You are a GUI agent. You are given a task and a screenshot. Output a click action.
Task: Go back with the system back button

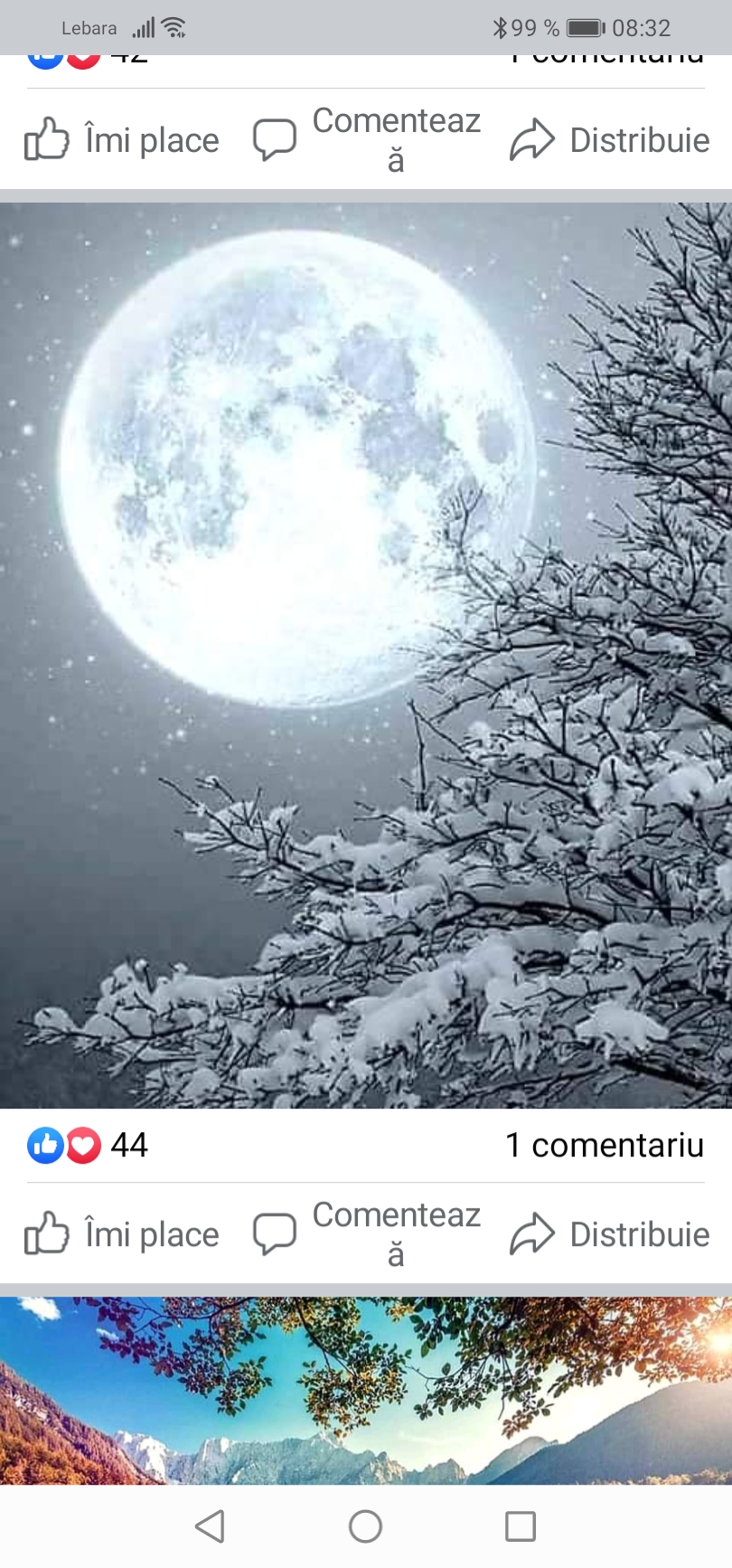click(x=210, y=1526)
